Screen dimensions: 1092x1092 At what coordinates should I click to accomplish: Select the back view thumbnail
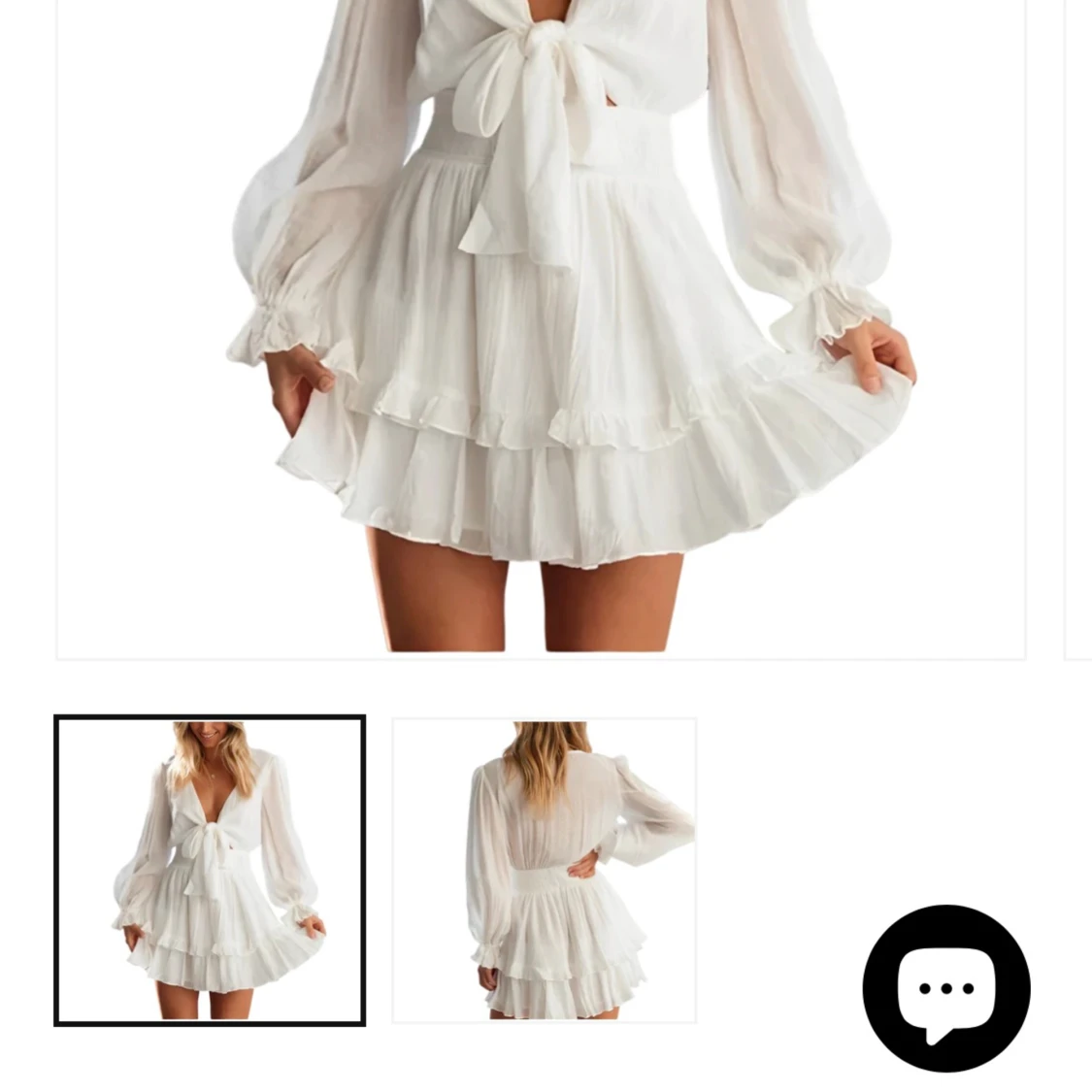pyautogui.click(x=544, y=871)
